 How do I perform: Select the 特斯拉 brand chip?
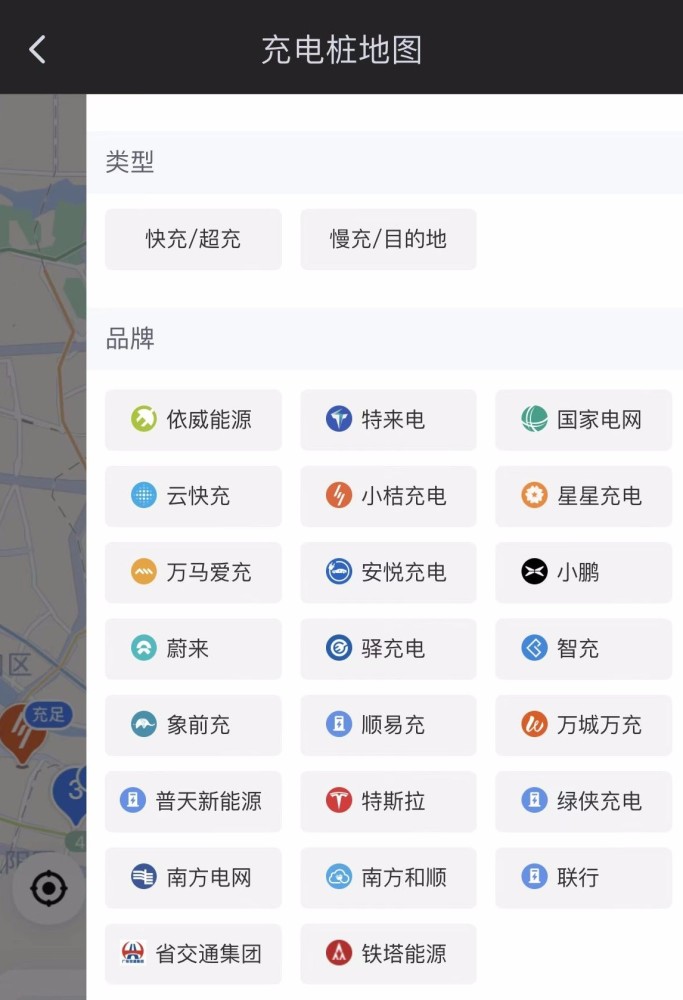pos(388,801)
